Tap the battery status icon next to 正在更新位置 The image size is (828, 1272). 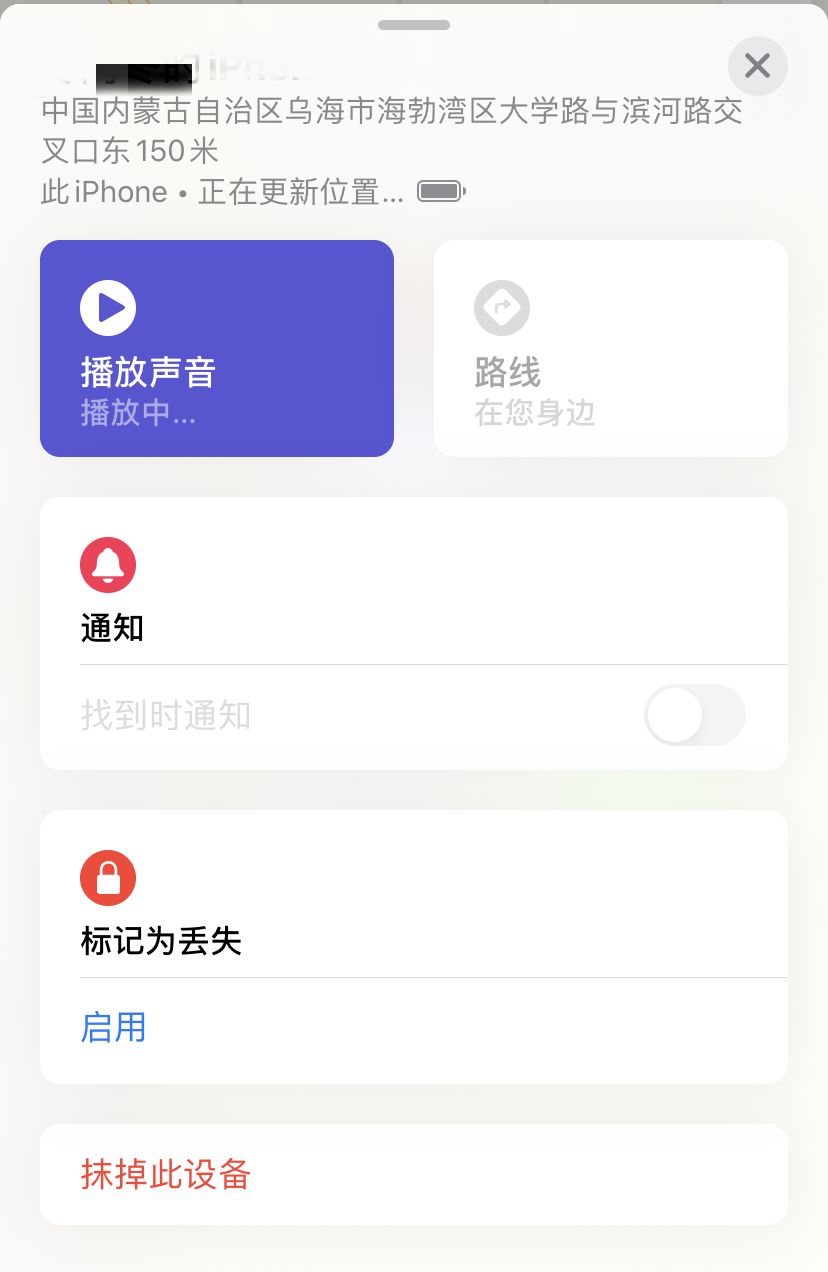(x=440, y=190)
